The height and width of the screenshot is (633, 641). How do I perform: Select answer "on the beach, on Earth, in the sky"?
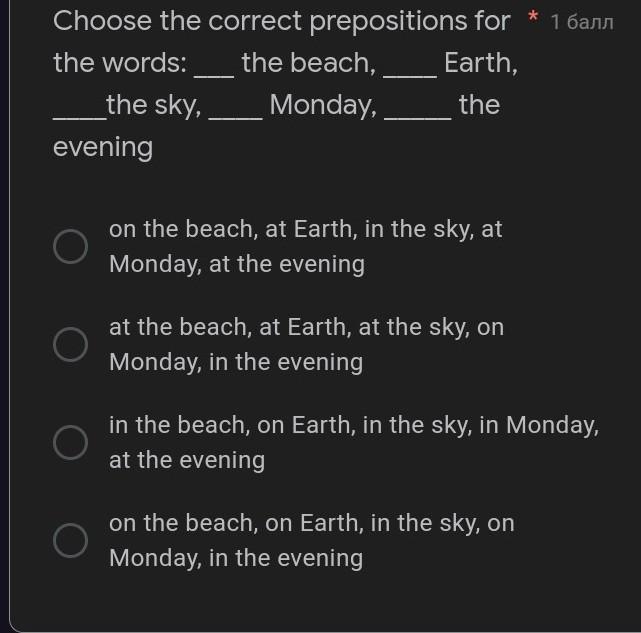(x=70, y=541)
